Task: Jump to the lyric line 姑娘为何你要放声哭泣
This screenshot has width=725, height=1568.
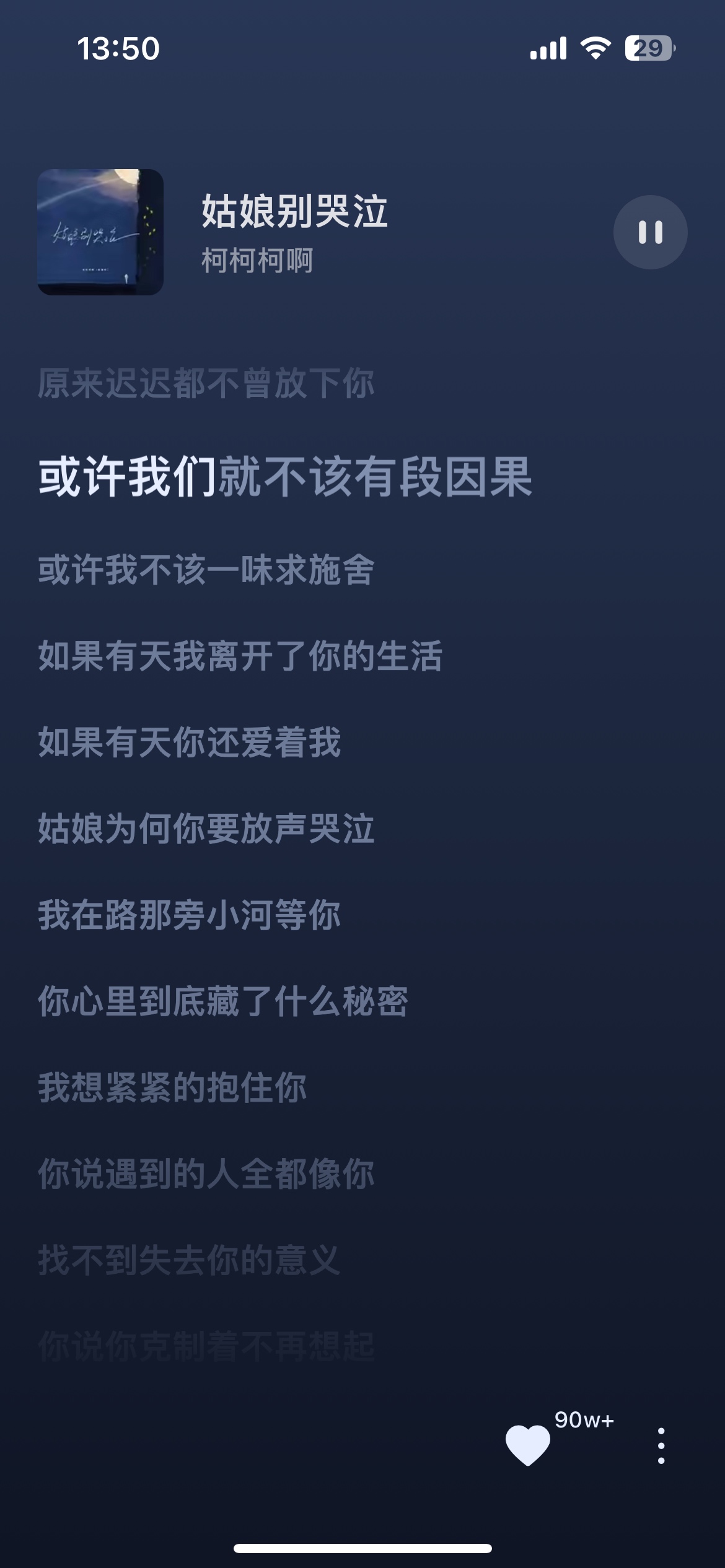Action: (206, 828)
